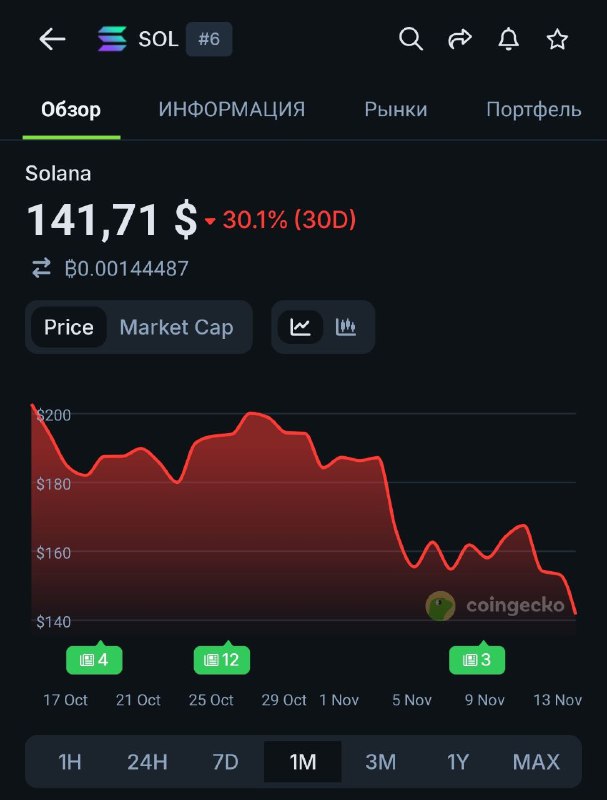Switch to the ИНФОРМАЦИЯ tab

pos(231,110)
